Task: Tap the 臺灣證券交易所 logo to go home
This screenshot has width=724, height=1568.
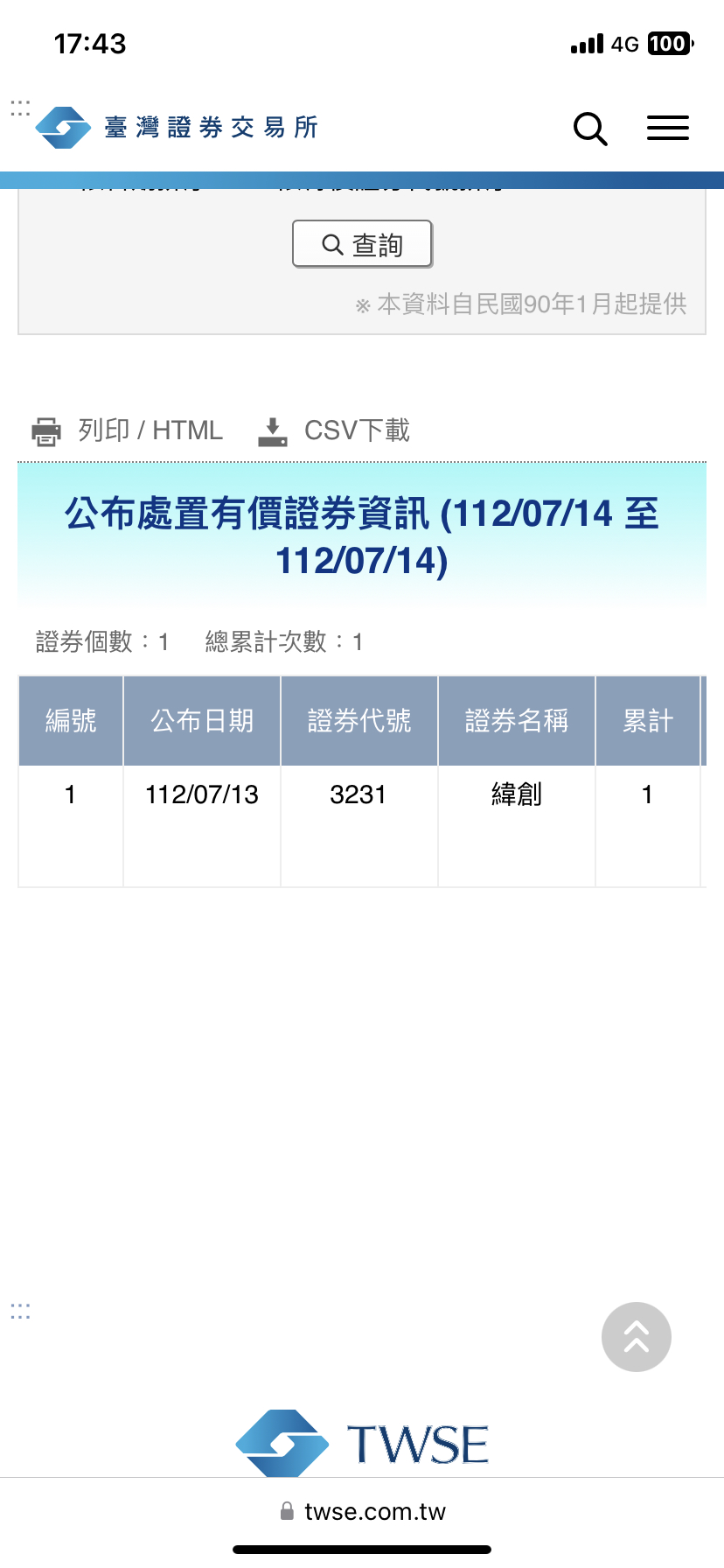Action: click(x=177, y=128)
